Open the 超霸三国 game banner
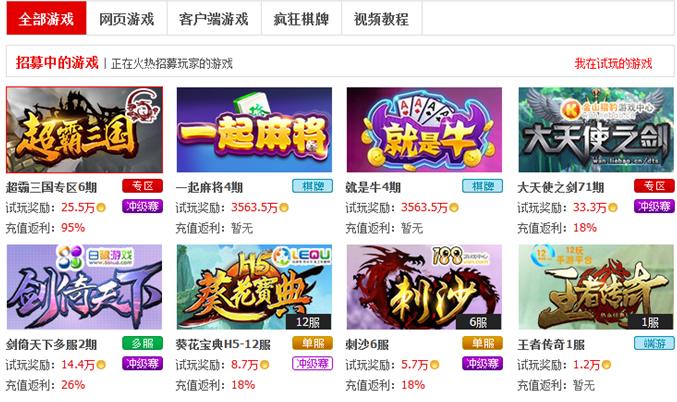677x402 pixels. click(84, 130)
